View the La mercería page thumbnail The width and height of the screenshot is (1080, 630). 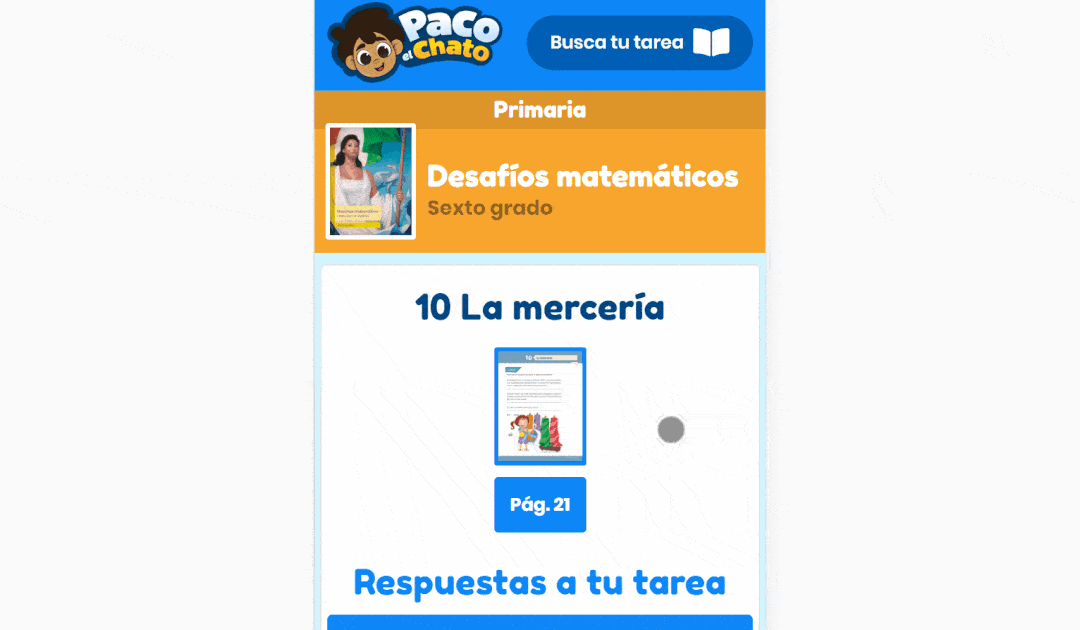tap(540, 406)
